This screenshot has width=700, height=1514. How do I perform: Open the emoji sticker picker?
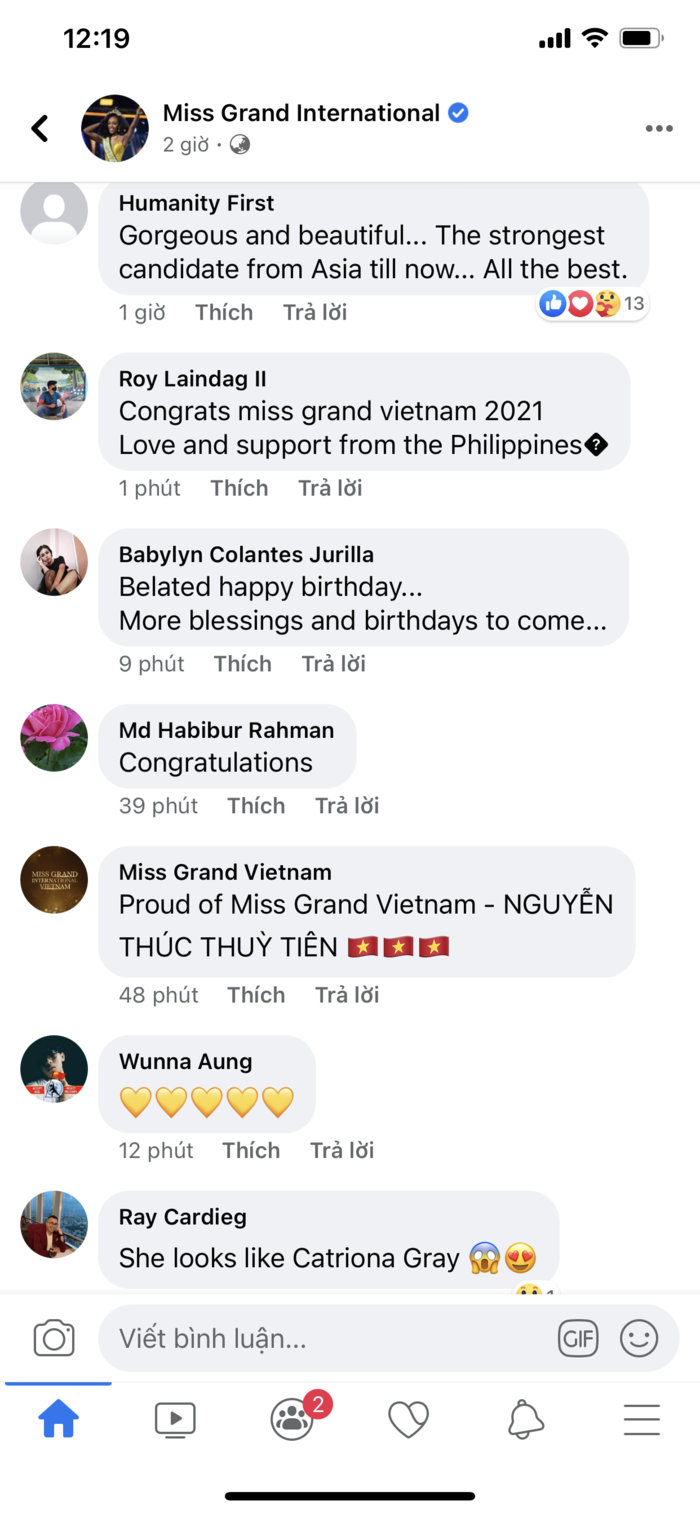[x=639, y=1338]
